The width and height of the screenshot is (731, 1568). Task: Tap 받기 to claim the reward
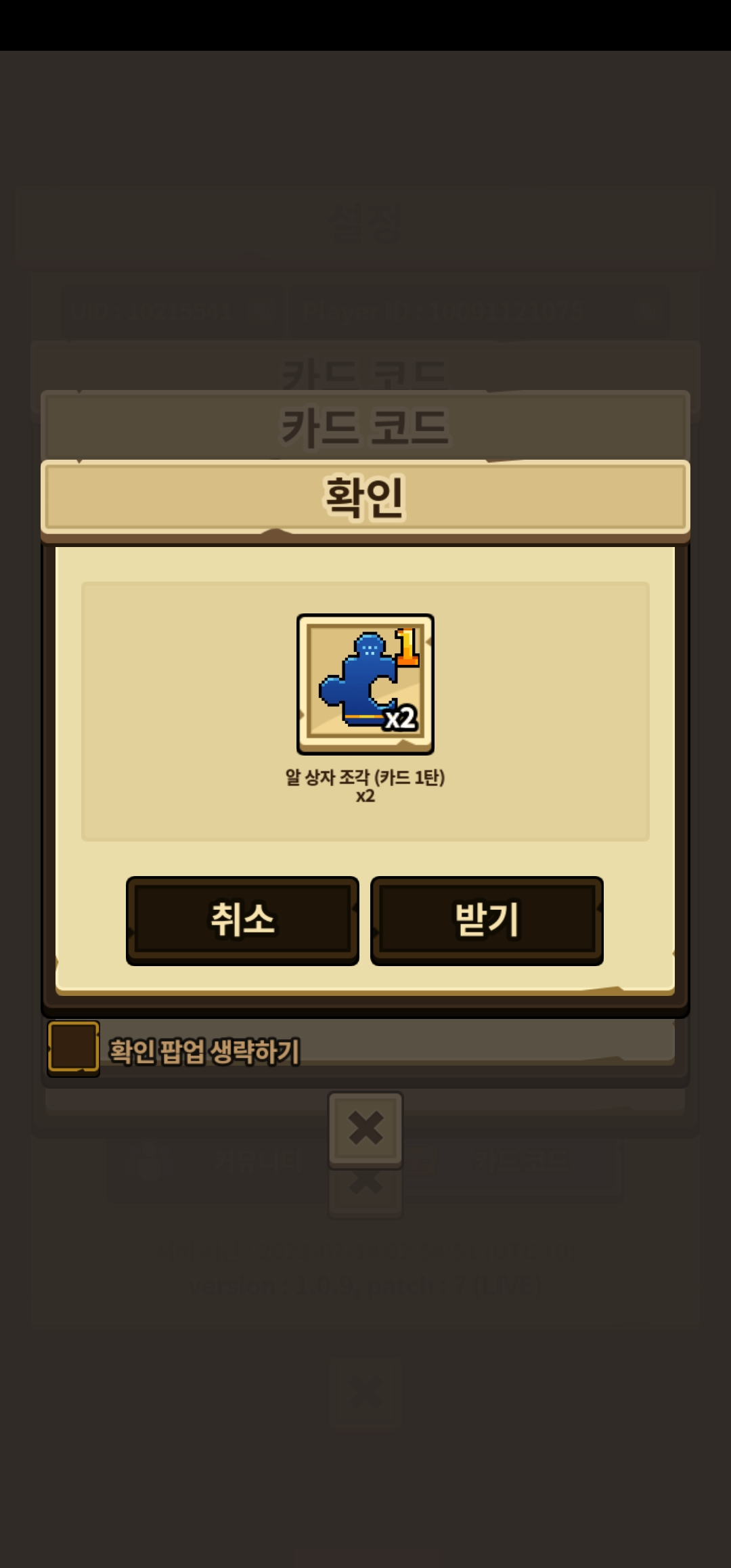point(487,920)
